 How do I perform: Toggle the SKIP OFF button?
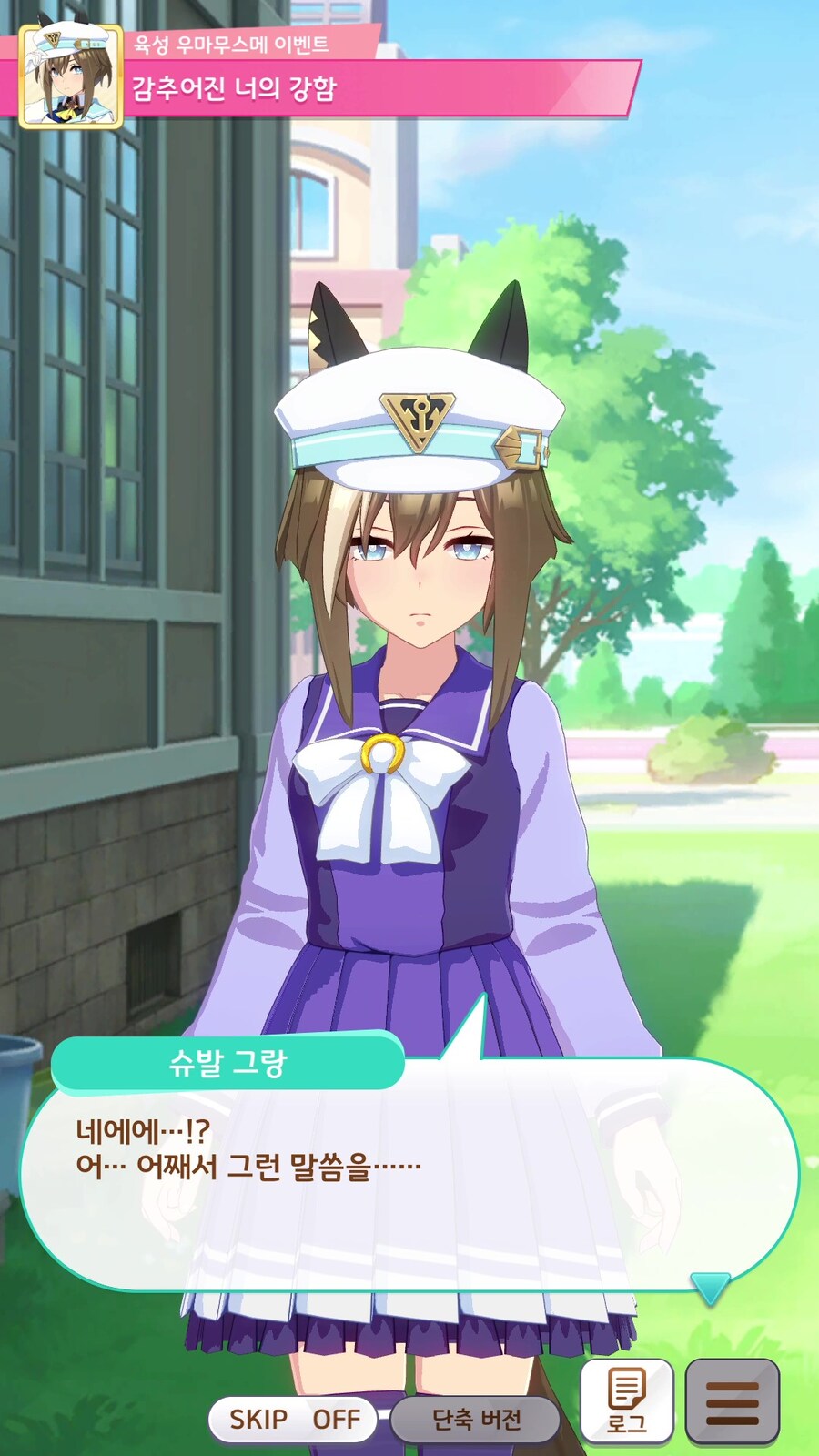tap(293, 1419)
